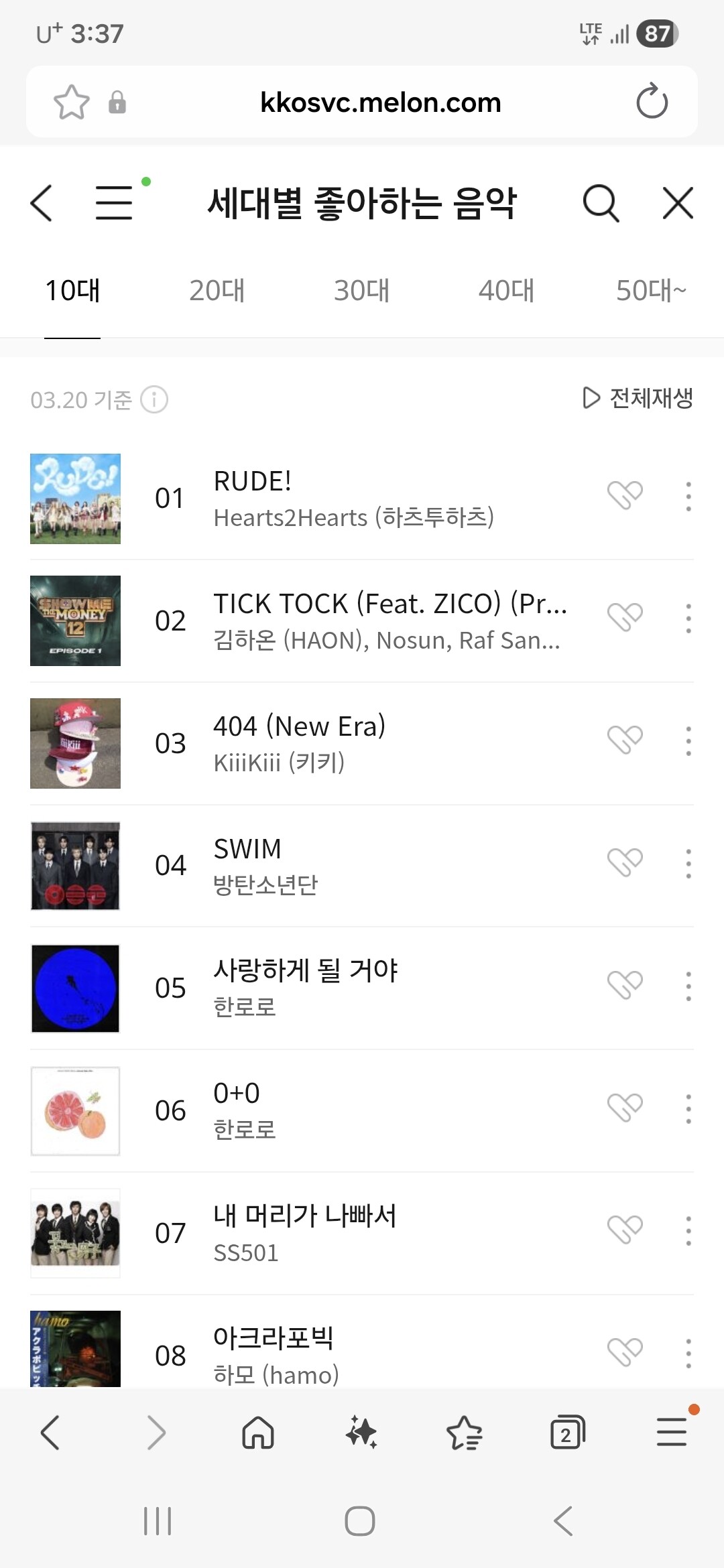Go back using the header arrow
The width and height of the screenshot is (724, 1568).
pos(42,203)
